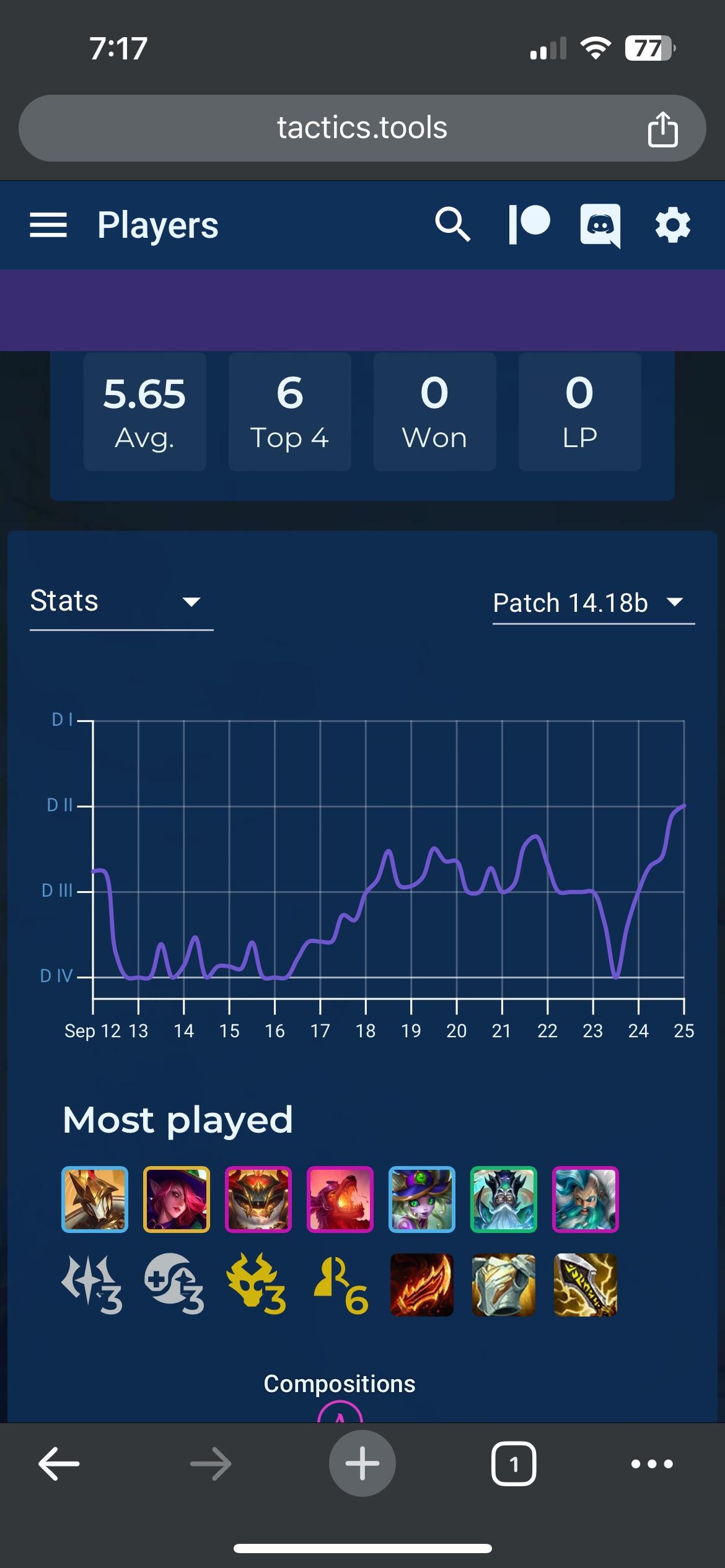
Task: Tap the browser share button
Action: [x=663, y=128]
